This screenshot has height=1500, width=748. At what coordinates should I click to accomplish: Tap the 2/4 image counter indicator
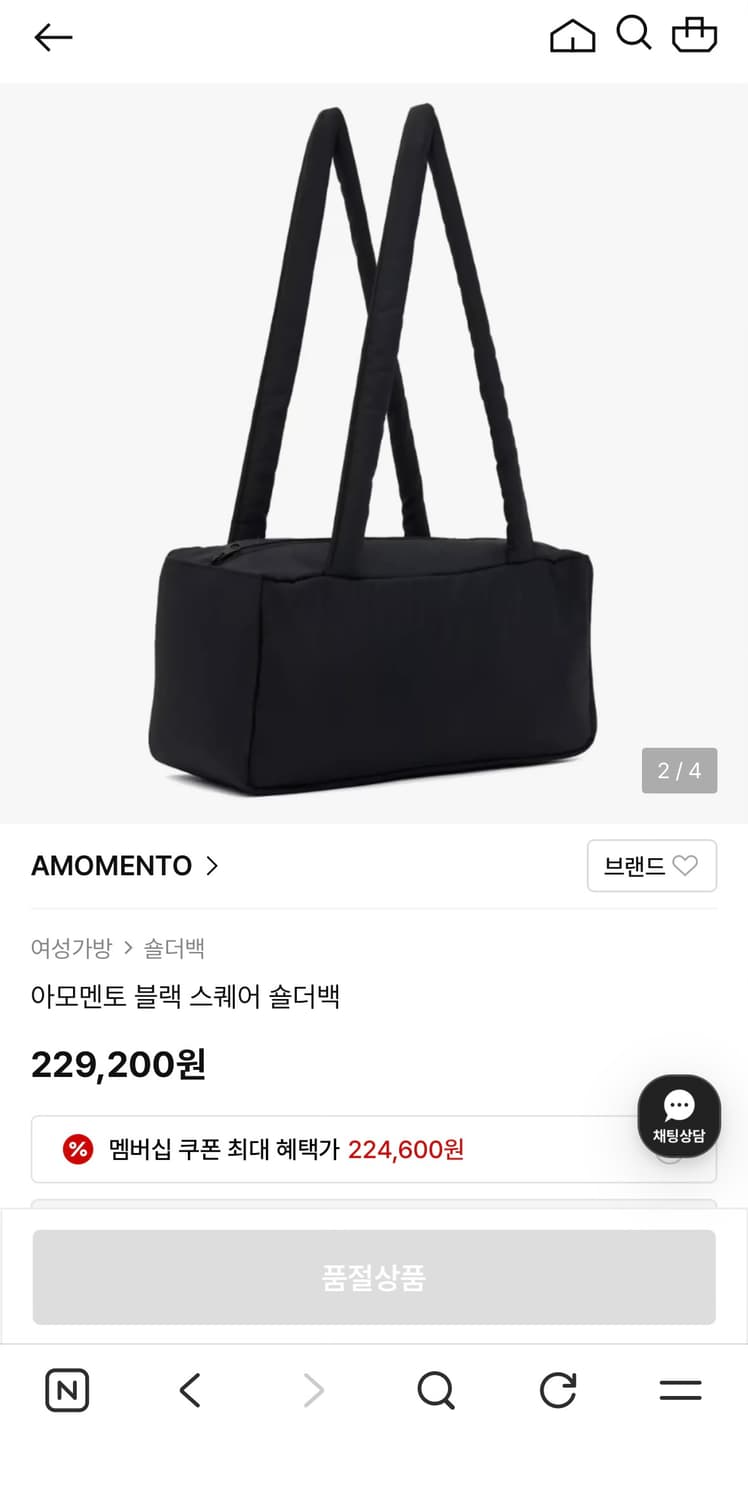point(680,770)
